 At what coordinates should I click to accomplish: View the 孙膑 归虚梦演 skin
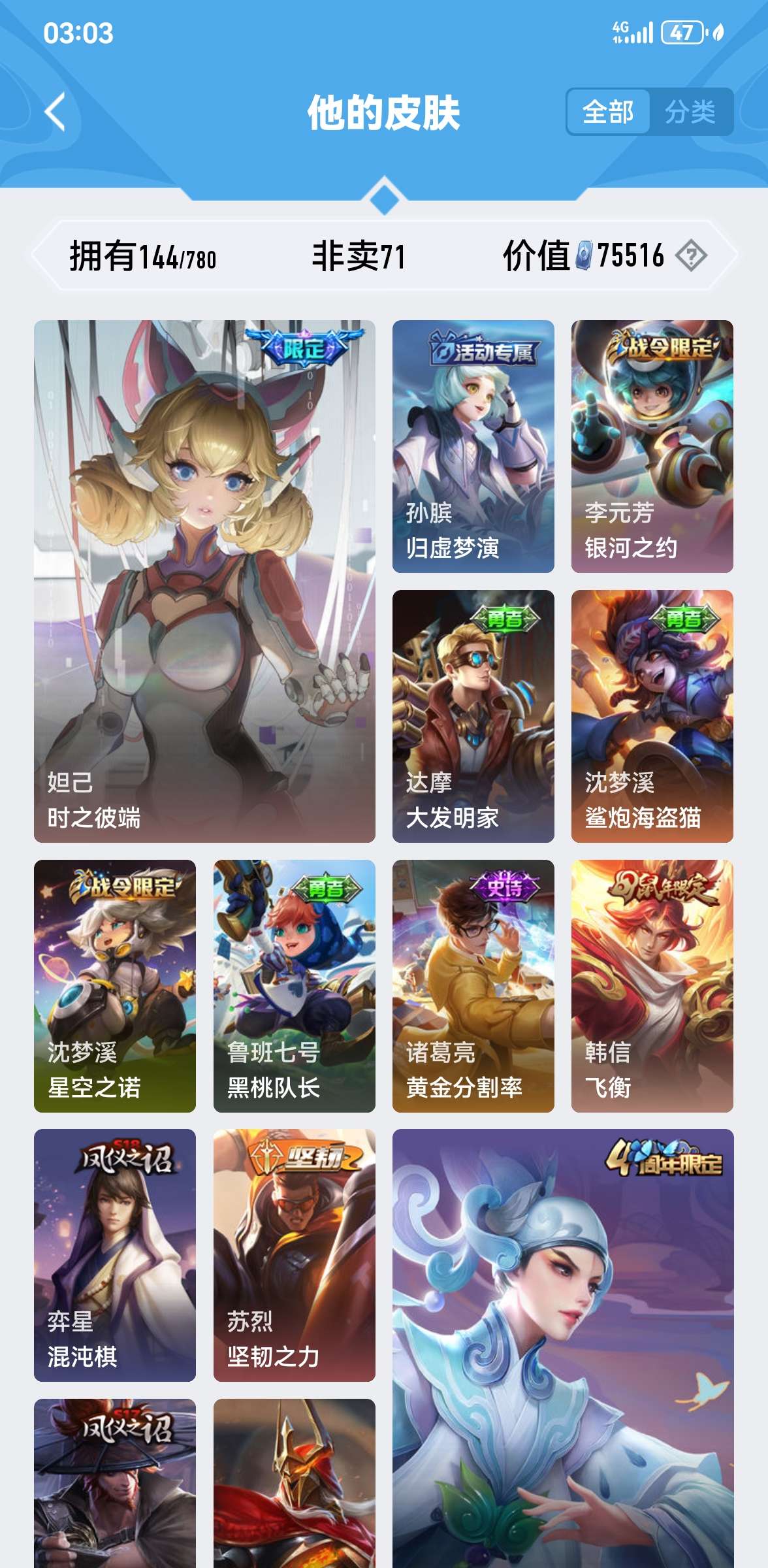point(473,446)
